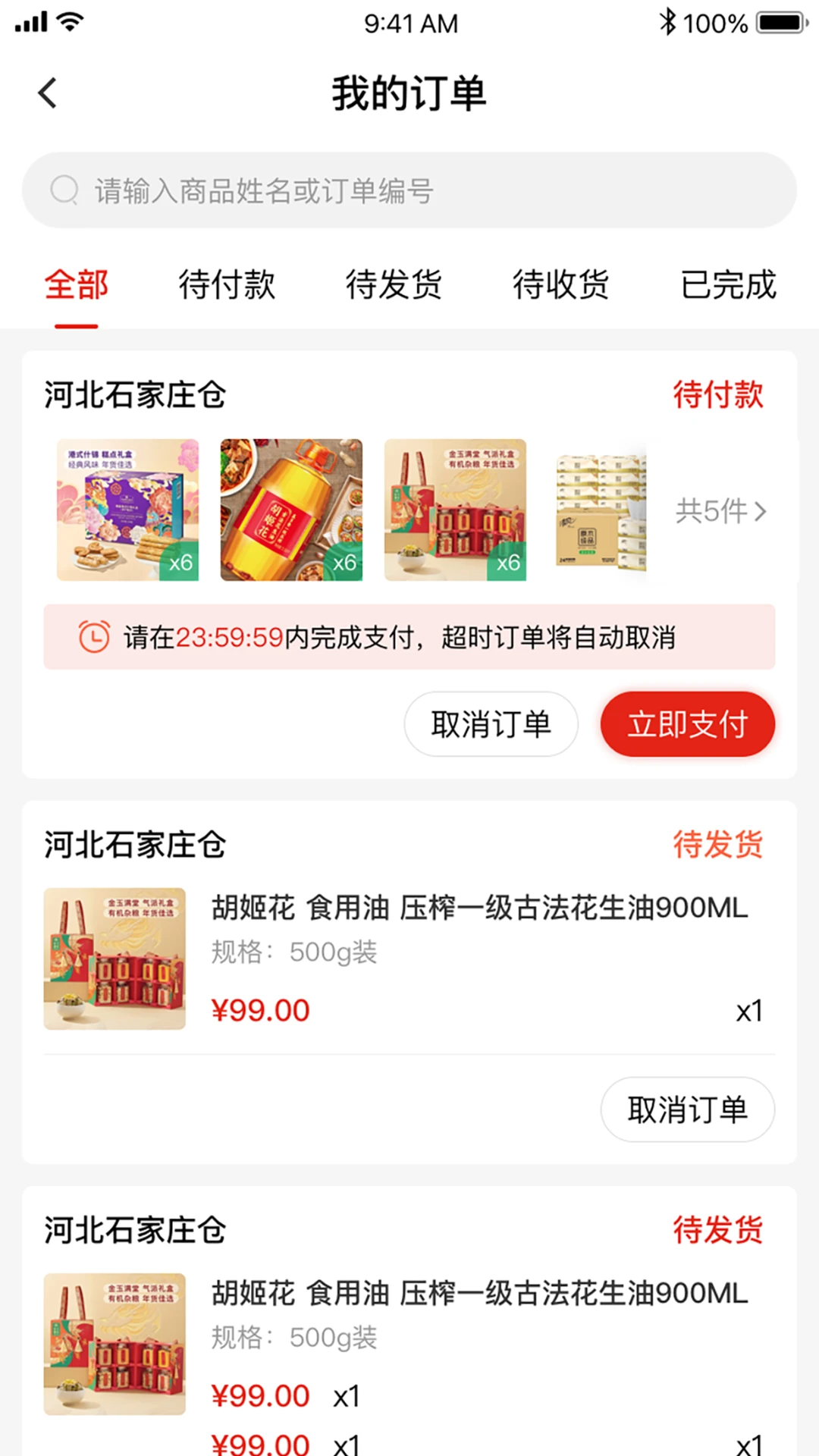Select the 待收货 tab
The image size is (819, 1456).
click(x=560, y=285)
